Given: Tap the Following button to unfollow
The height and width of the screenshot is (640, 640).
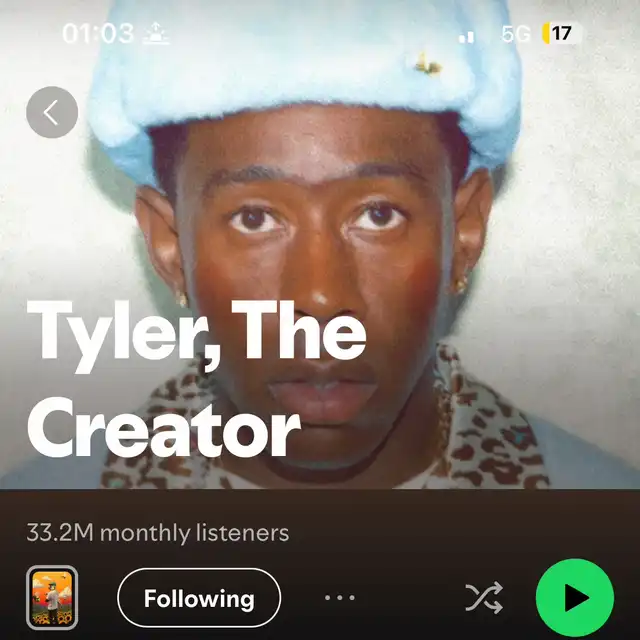Looking at the screenshot, I should click(x=199, y=599).
